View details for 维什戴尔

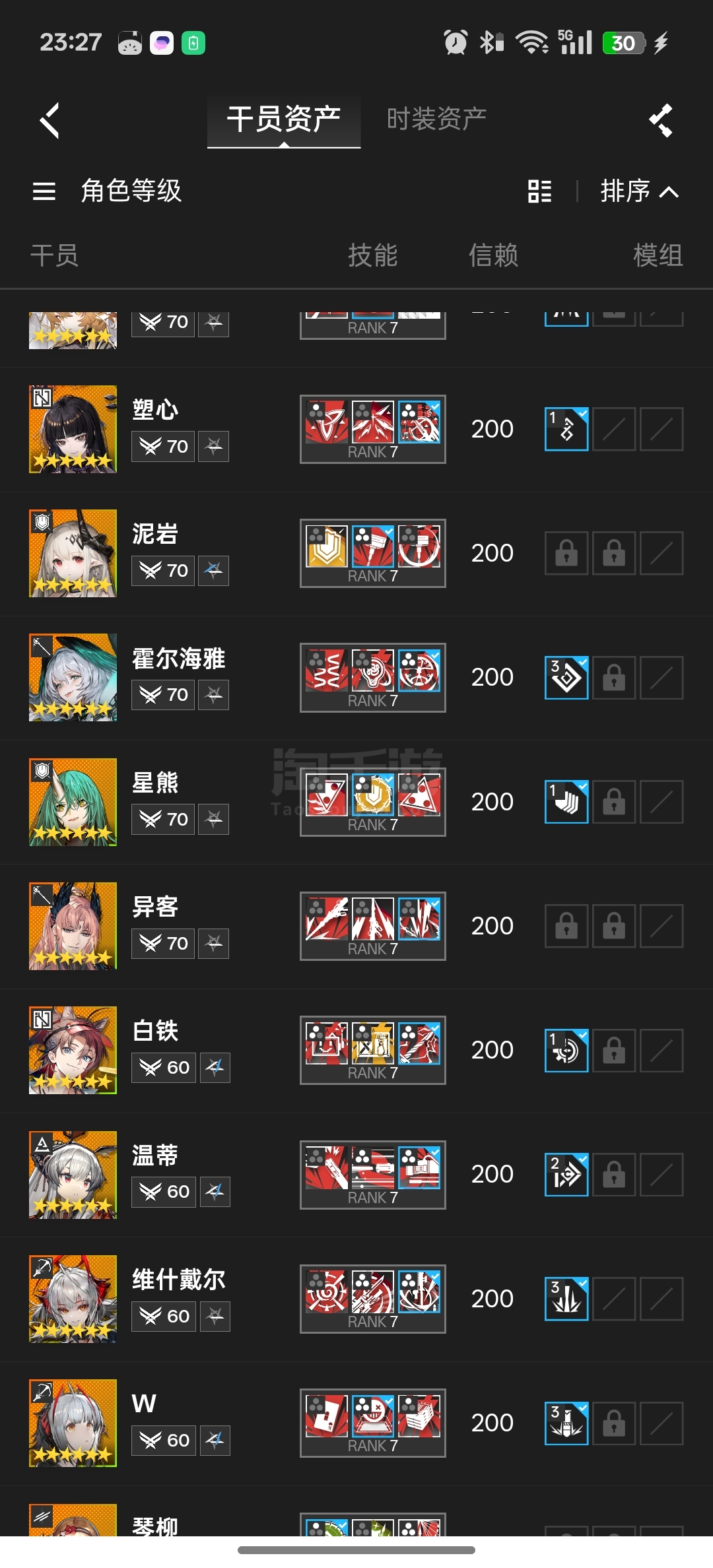click(x=356, y=1299)
